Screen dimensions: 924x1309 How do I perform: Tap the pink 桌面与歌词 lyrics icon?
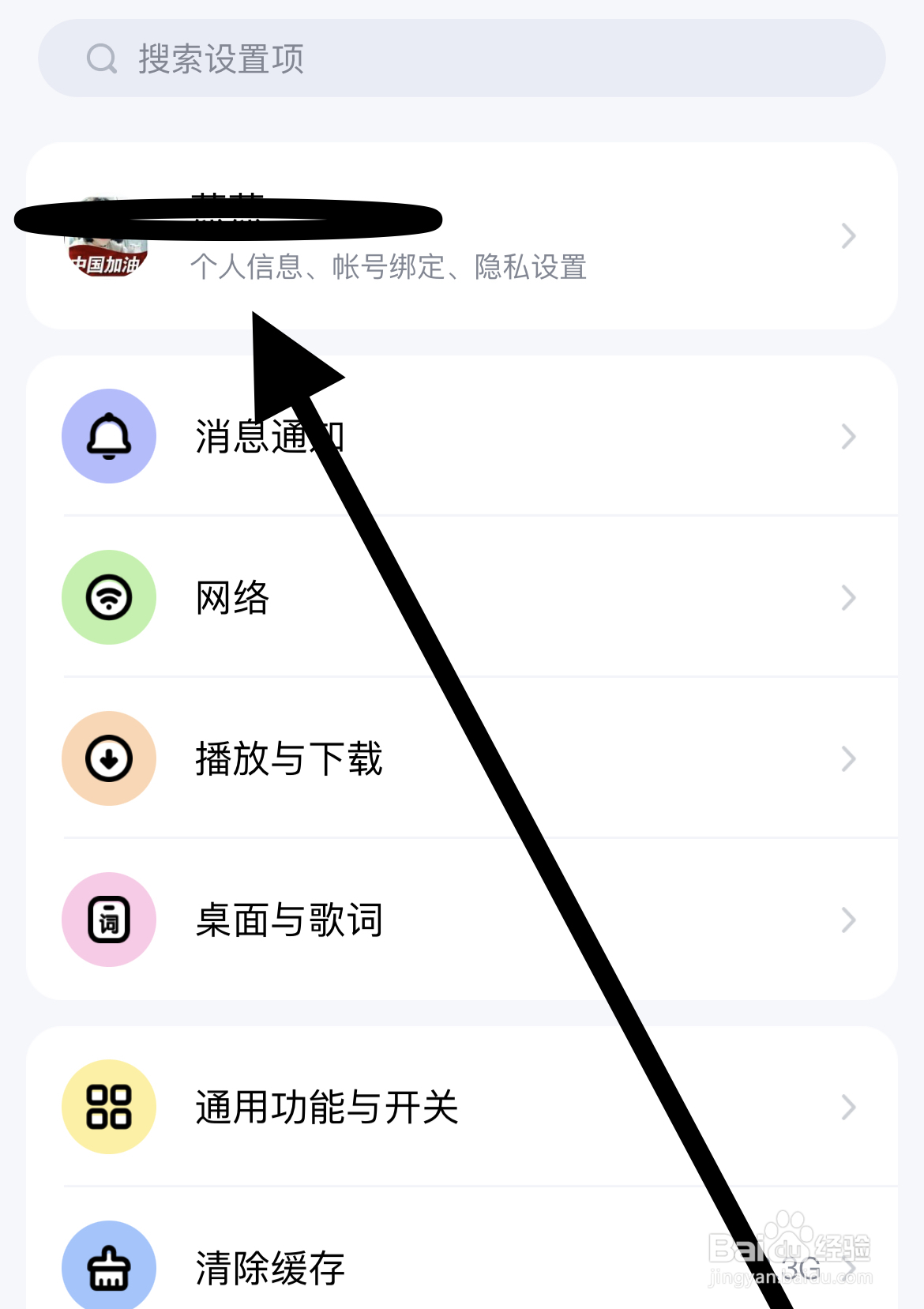point(108,920)
